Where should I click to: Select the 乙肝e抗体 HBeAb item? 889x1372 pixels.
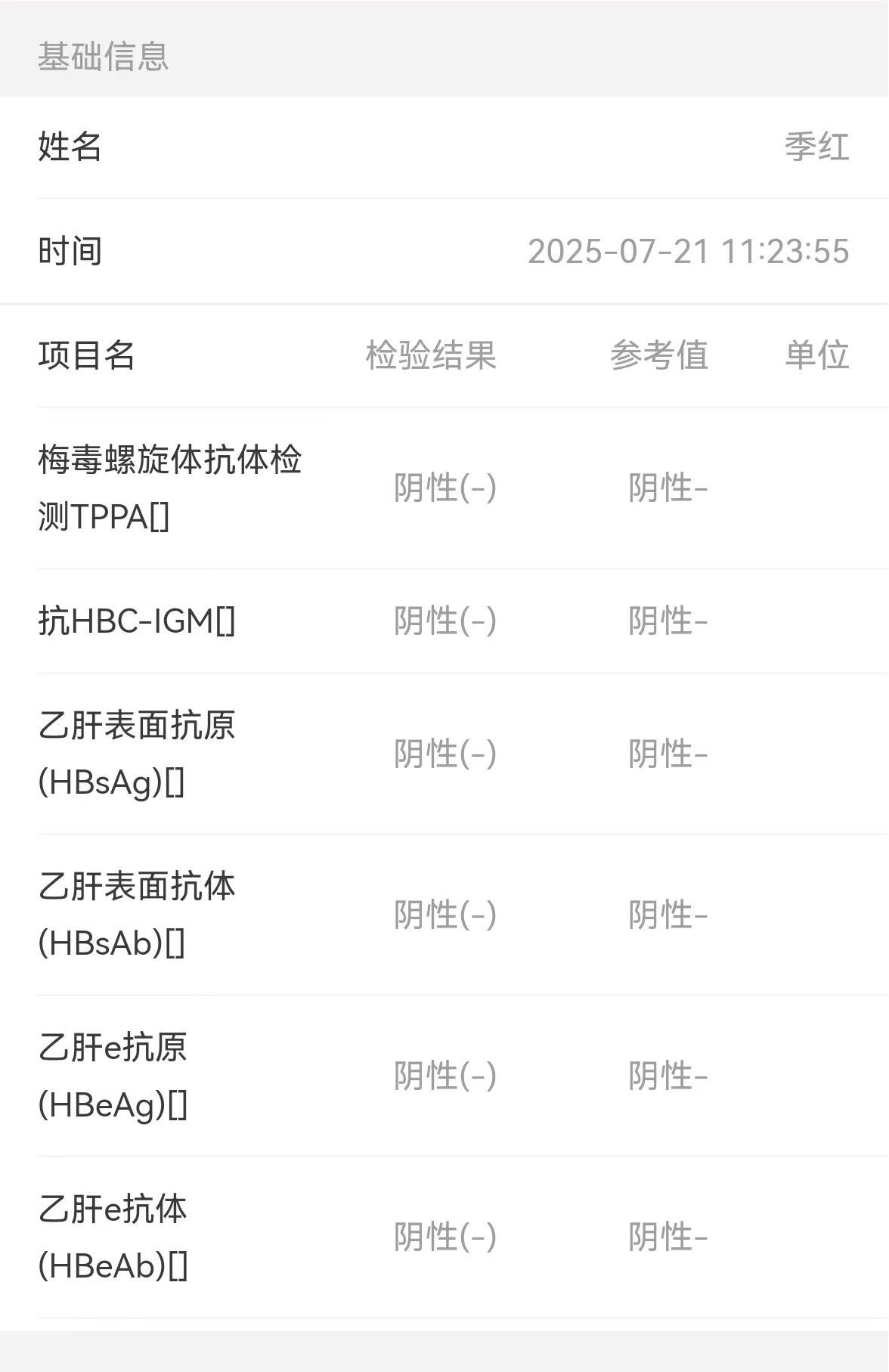[x=113, y=1237]
